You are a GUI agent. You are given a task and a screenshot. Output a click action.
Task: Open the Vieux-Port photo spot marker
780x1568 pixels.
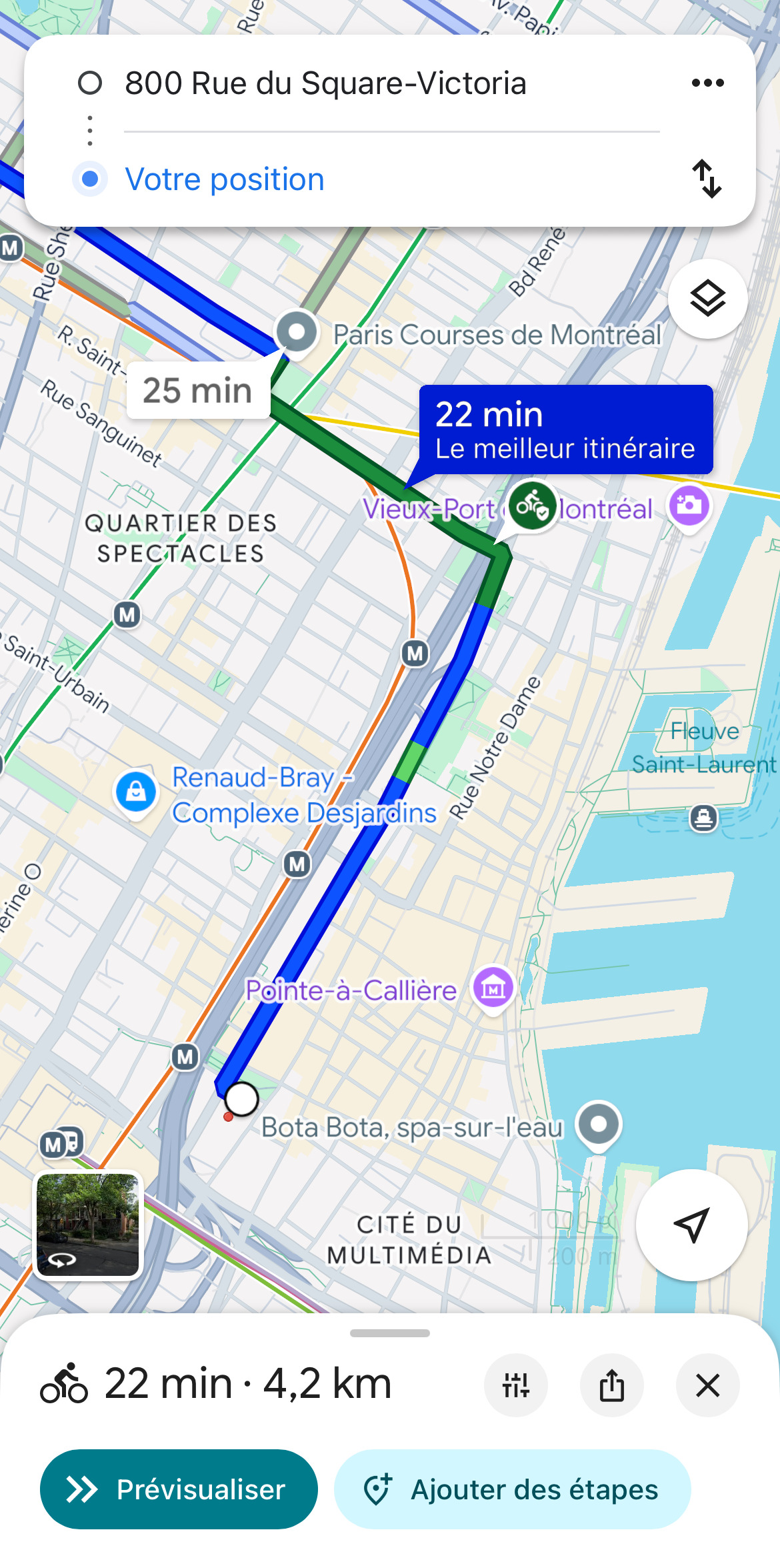pos(689,506)
